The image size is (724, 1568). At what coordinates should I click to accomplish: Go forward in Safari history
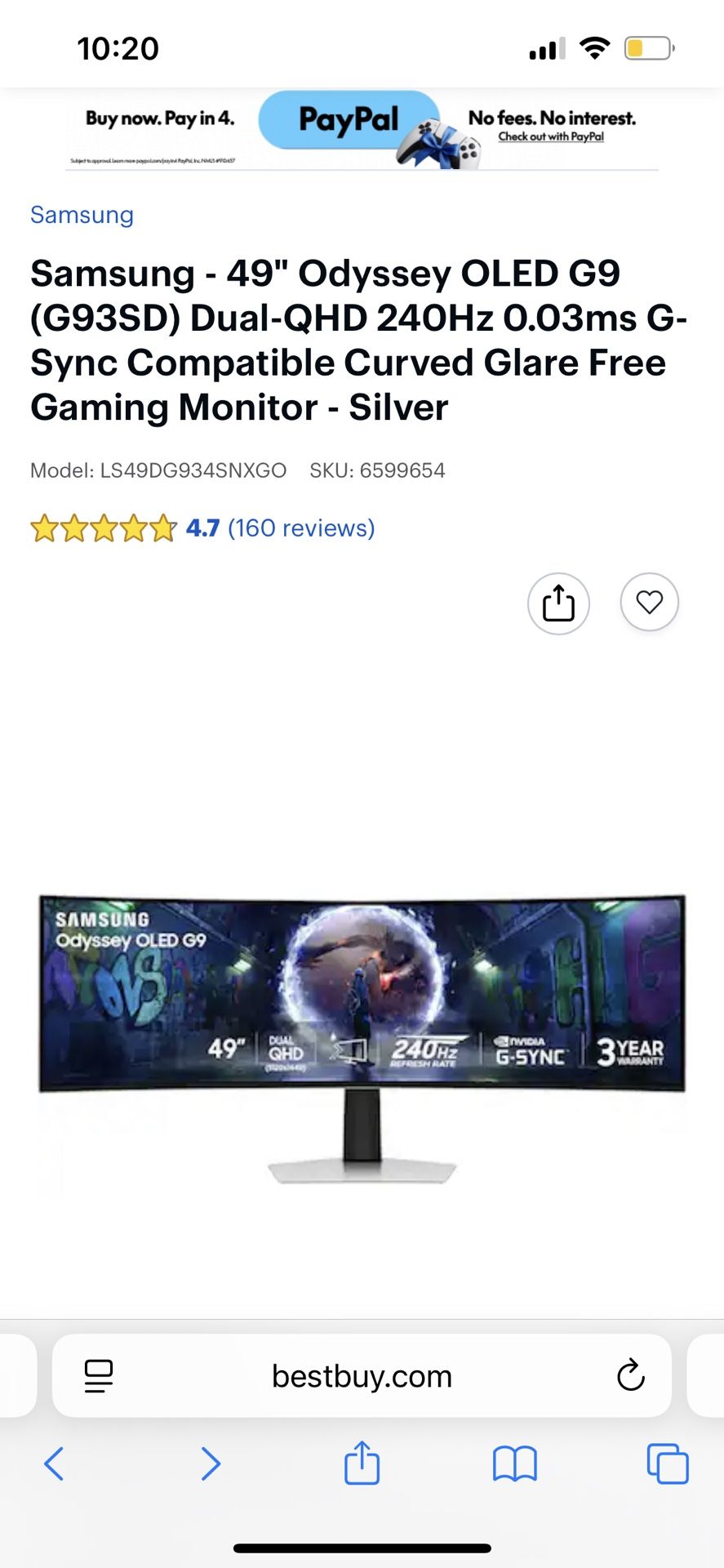point(211,1463)
